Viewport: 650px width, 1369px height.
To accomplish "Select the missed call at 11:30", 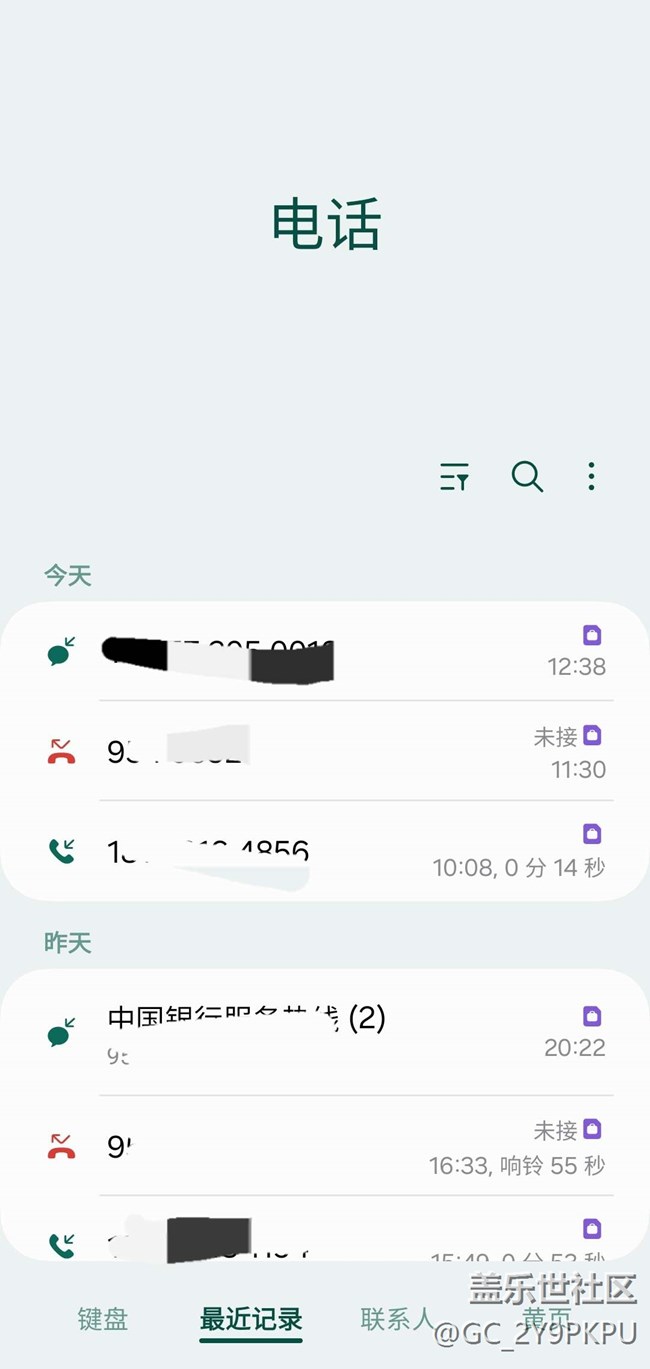I will coord(325,751).
